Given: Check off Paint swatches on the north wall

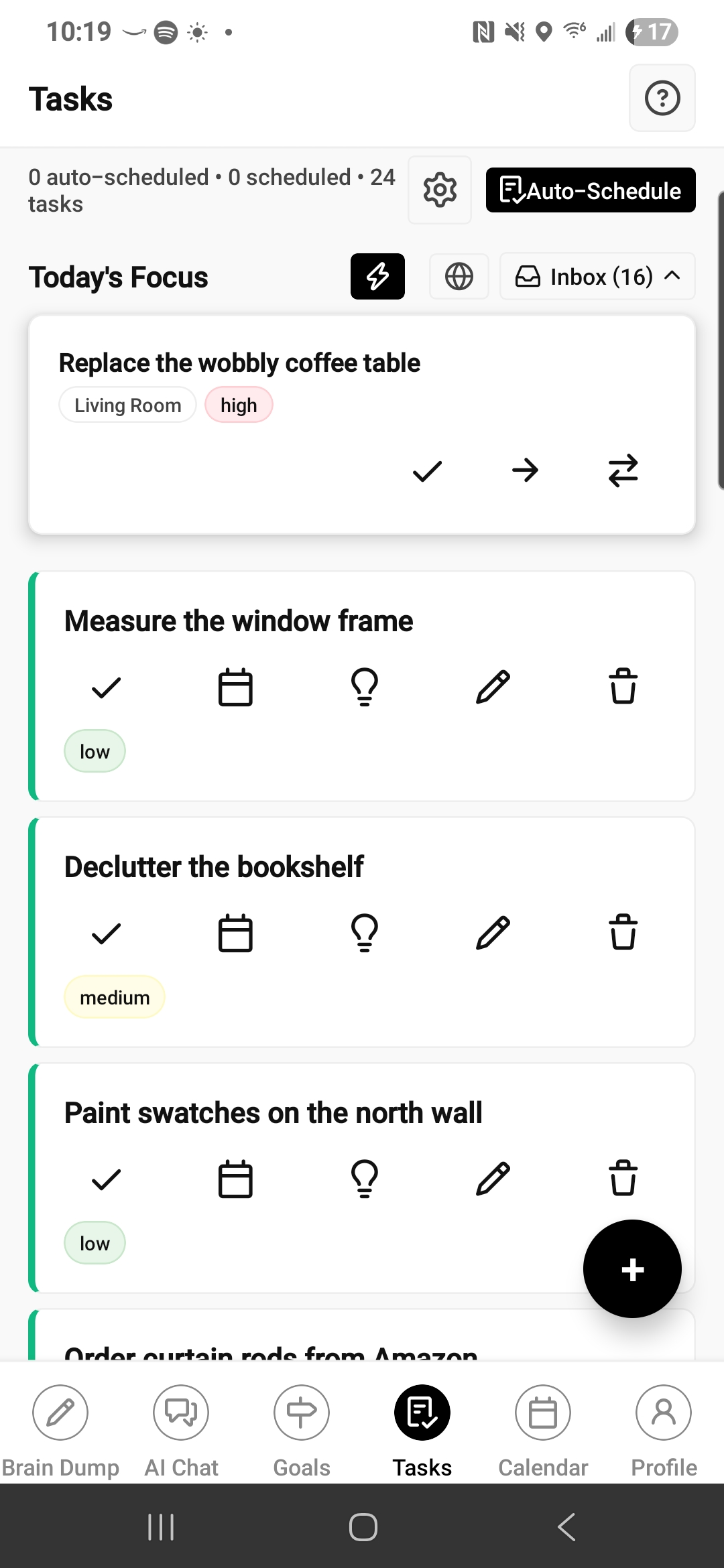Looking at the screenshot, I should 105,1179.
